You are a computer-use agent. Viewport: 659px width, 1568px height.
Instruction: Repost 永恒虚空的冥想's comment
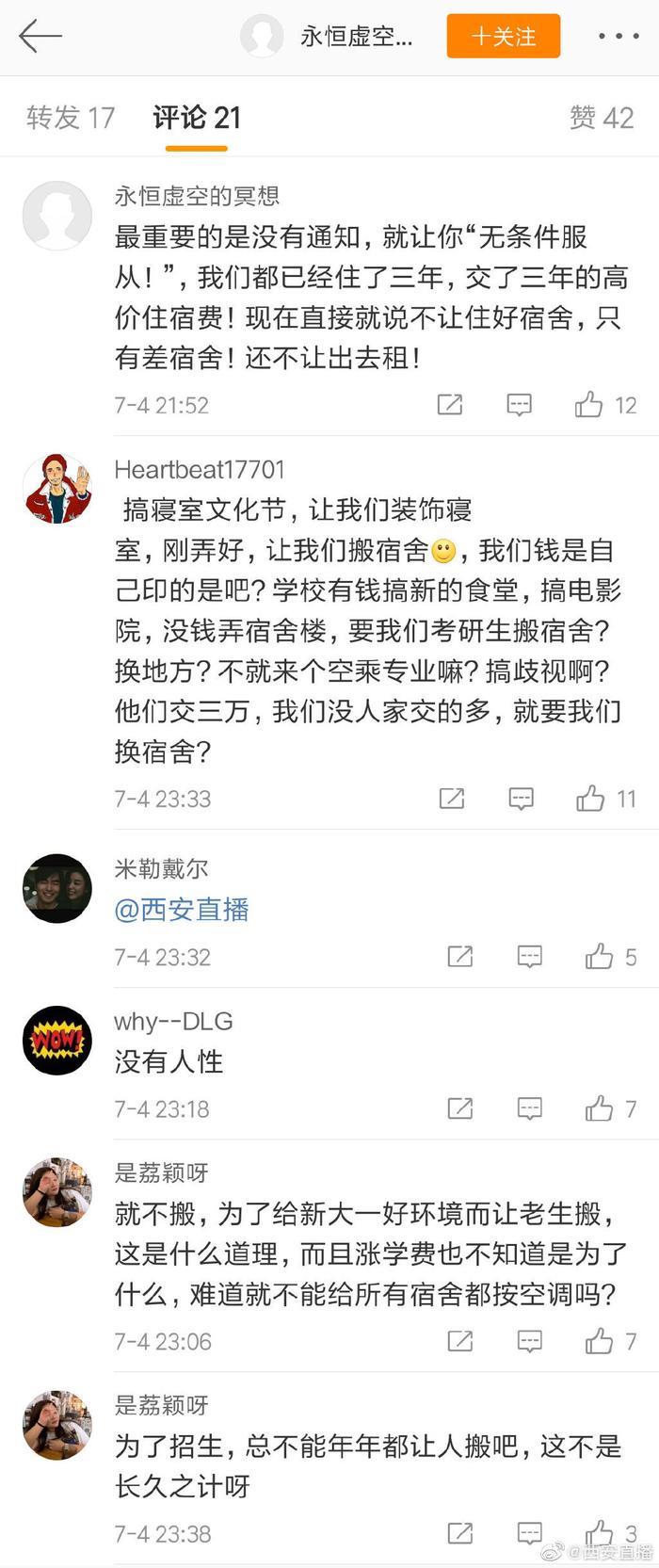point(450,405)
